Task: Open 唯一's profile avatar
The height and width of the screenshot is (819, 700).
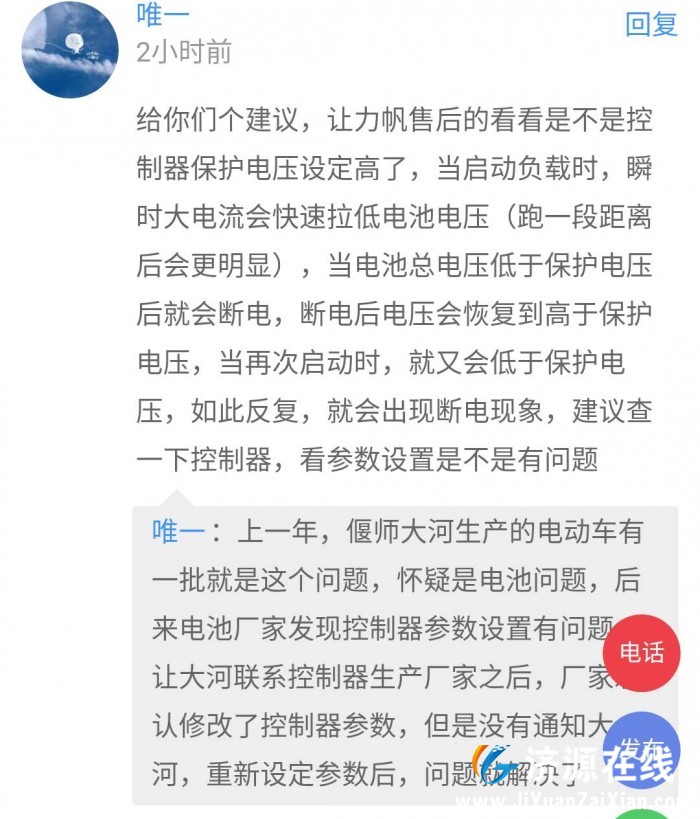Action: (x=70, y=51)
